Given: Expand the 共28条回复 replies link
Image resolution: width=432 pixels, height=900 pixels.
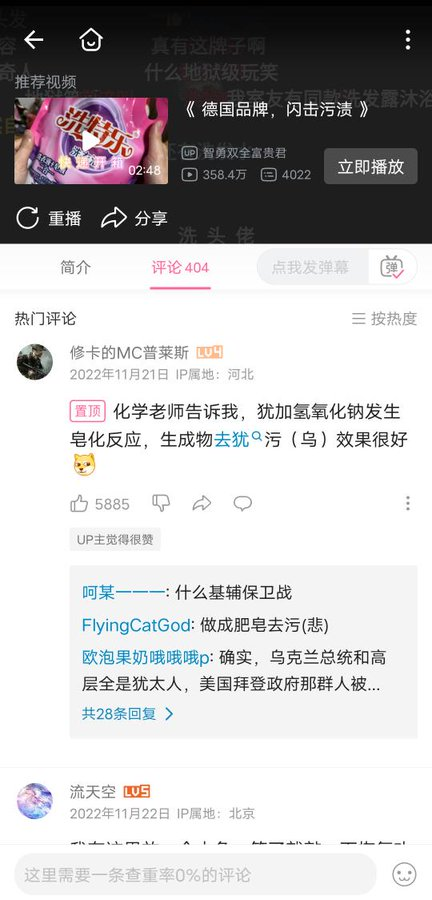Looking at the screenshot, I should [x=127, y=714].
